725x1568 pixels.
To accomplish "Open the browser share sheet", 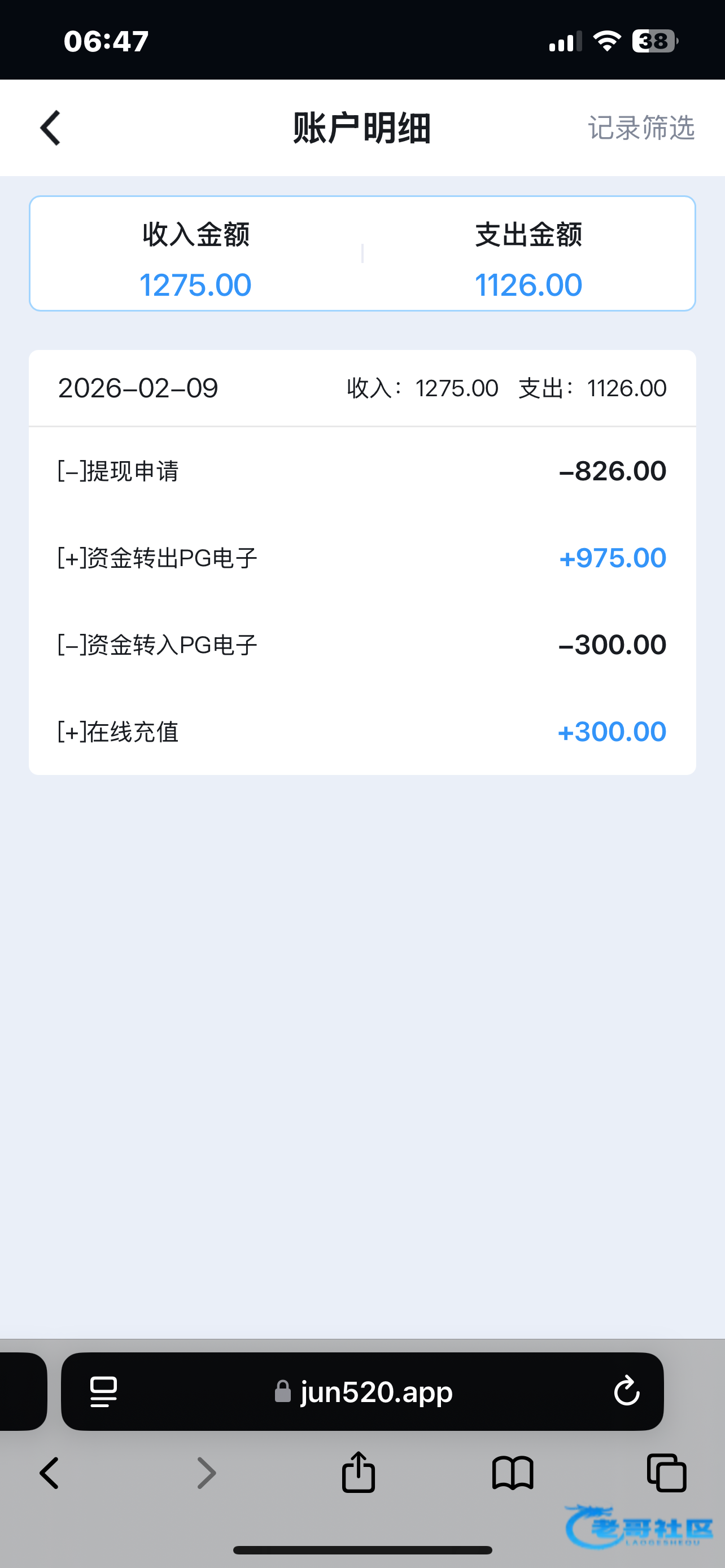I will pos(359,1473).
